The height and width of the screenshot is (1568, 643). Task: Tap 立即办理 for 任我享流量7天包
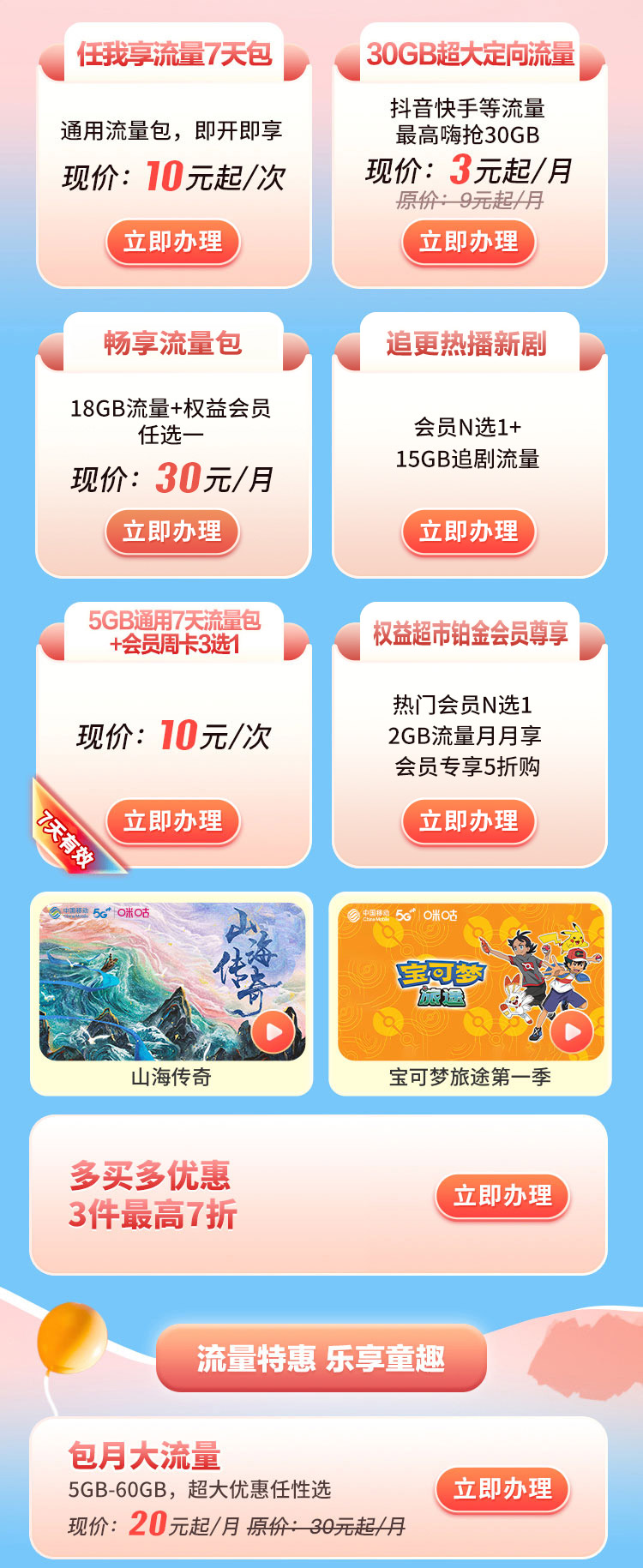click(172, 242)
